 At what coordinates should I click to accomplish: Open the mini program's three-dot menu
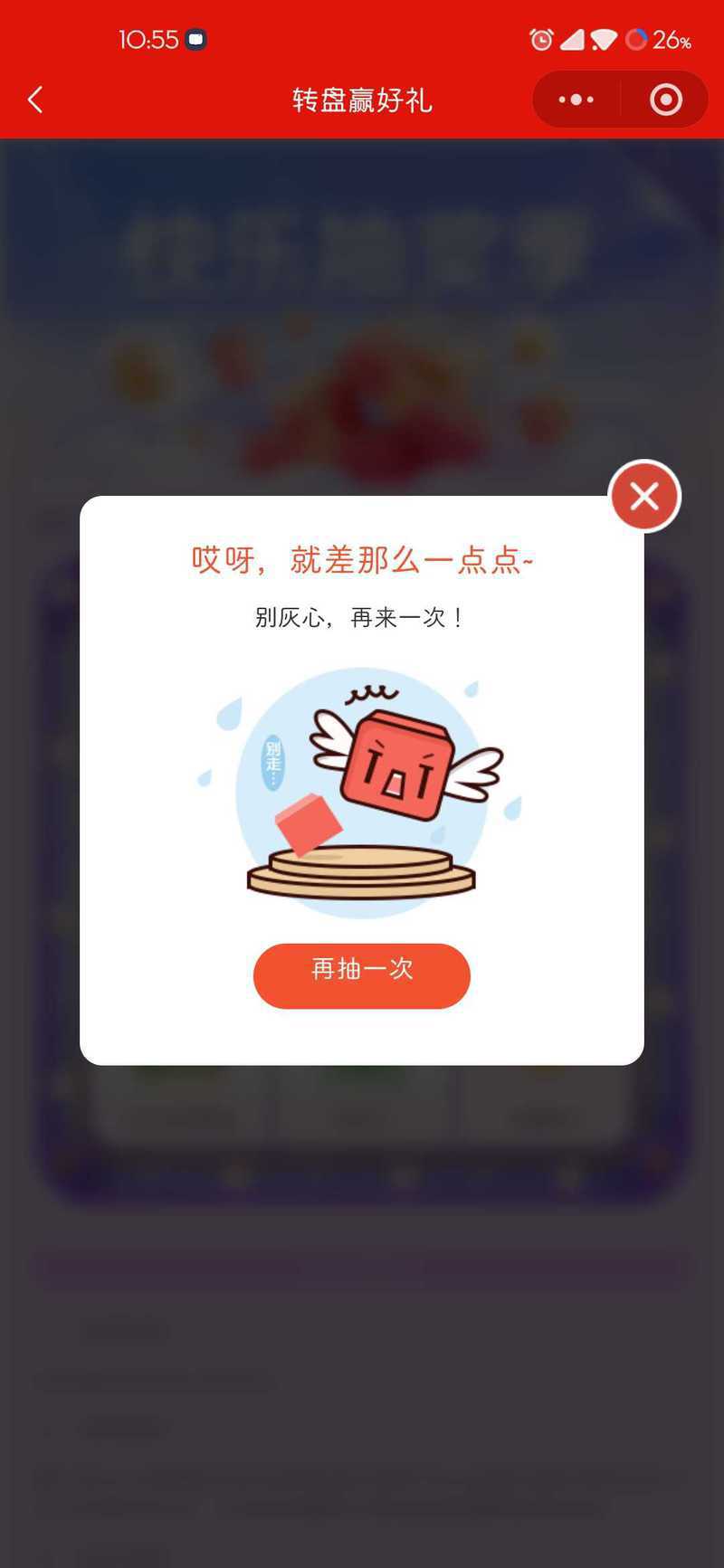click(x=576, y=100)
